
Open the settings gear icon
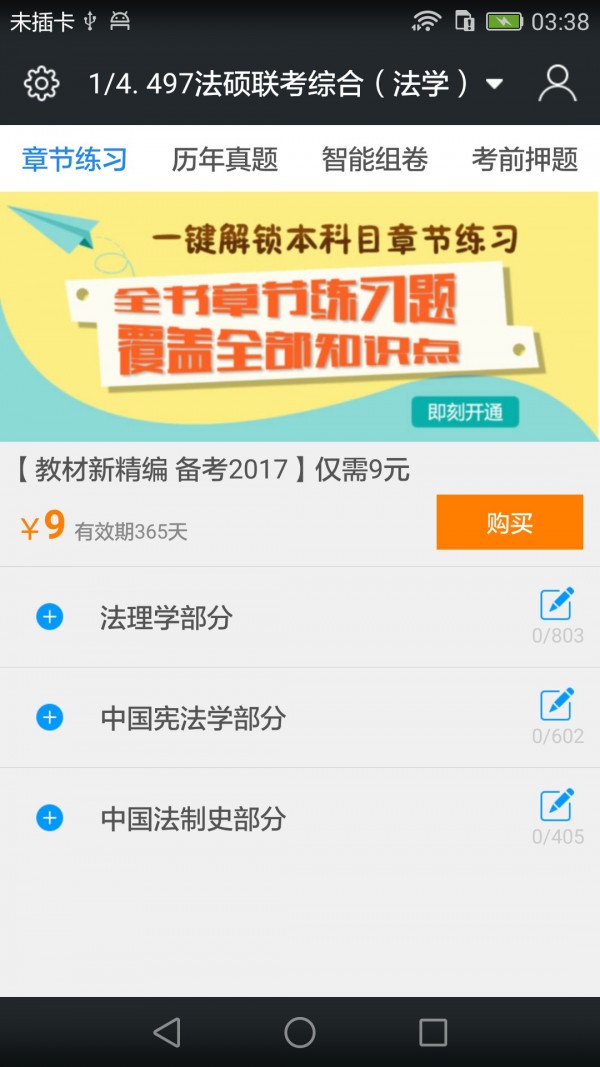tap(41, 84)
